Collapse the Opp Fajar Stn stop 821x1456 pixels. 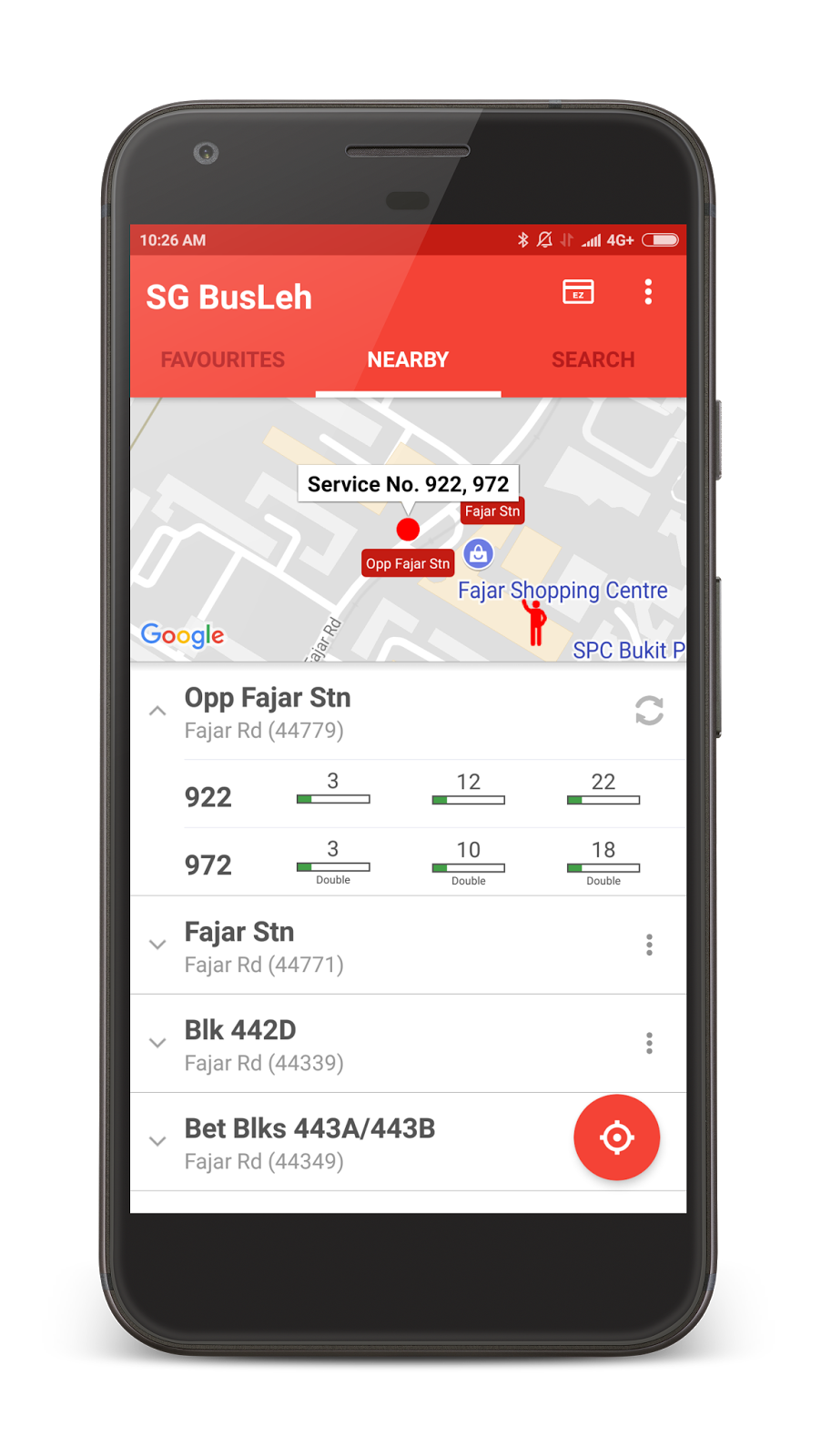(x=157, y=711)
